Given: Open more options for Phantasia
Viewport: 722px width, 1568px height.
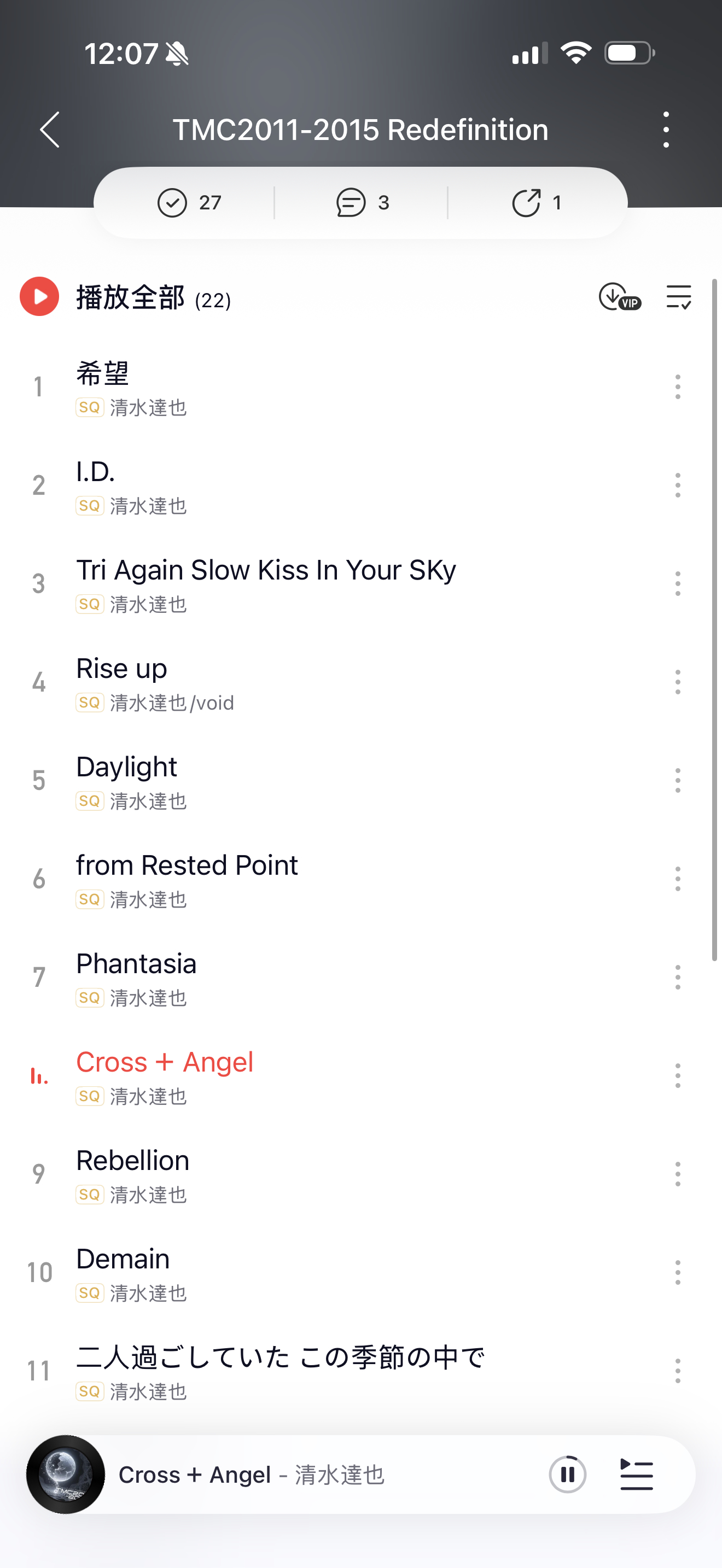Looking at the screenshot, I should [678, 977].
